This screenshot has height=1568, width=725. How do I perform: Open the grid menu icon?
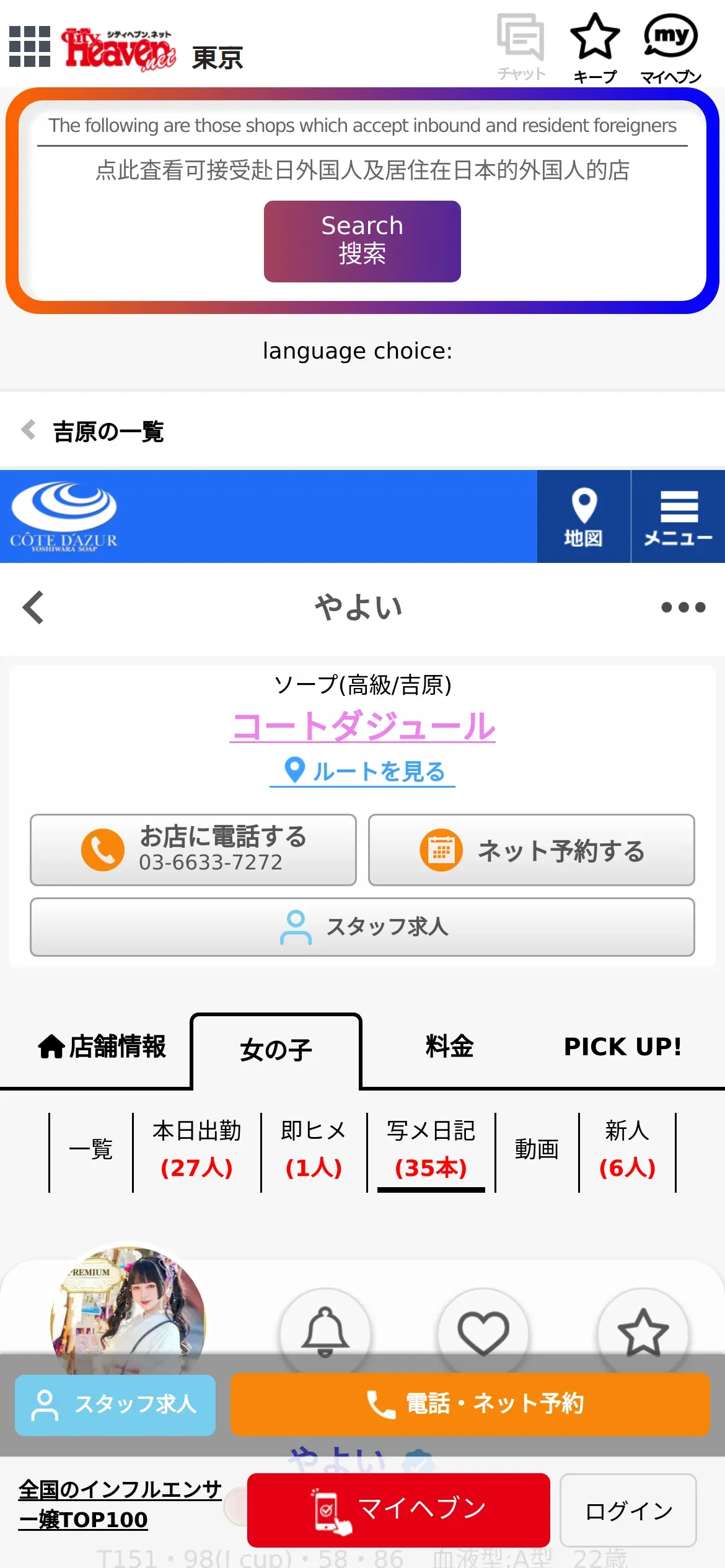tap(30, 46)
